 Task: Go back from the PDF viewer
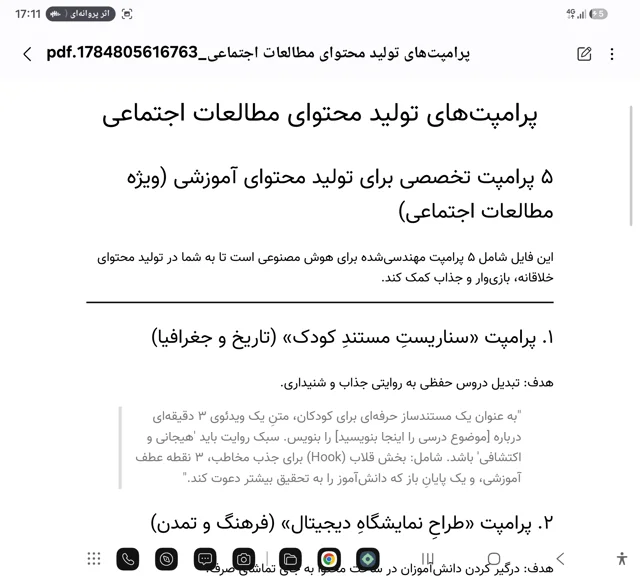coord(27,54)
